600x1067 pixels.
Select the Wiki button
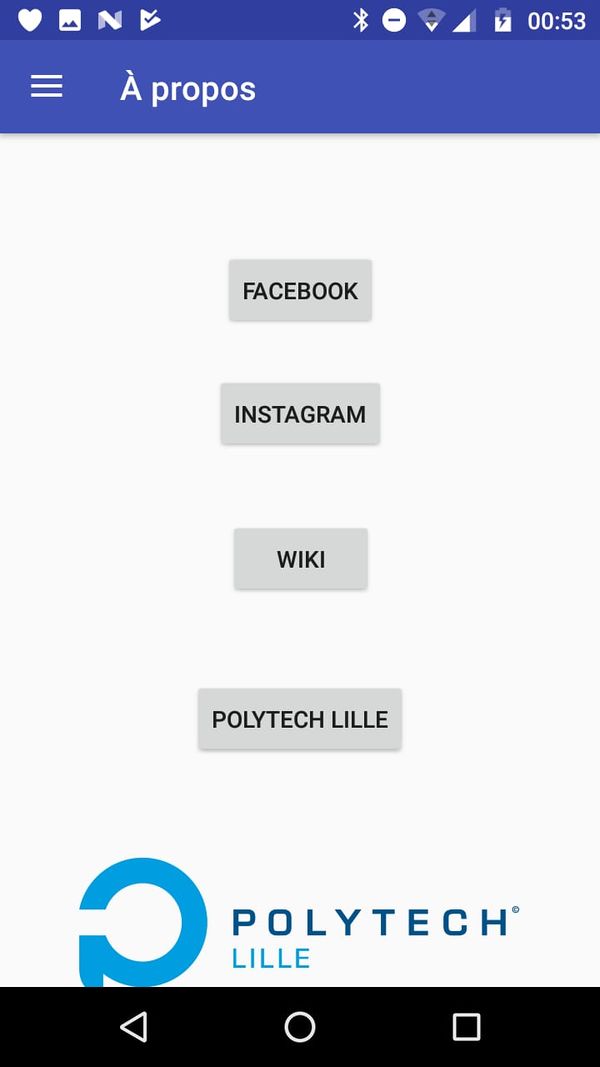[300, 559]
